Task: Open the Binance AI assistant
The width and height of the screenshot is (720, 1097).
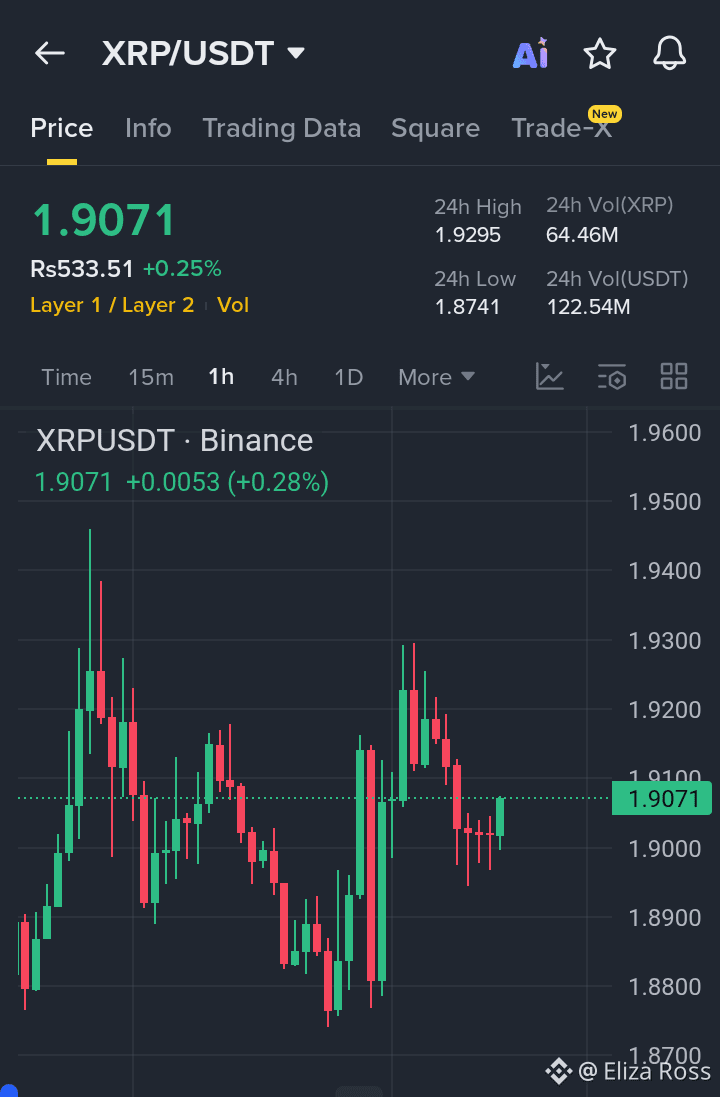Action: [530, 53]
